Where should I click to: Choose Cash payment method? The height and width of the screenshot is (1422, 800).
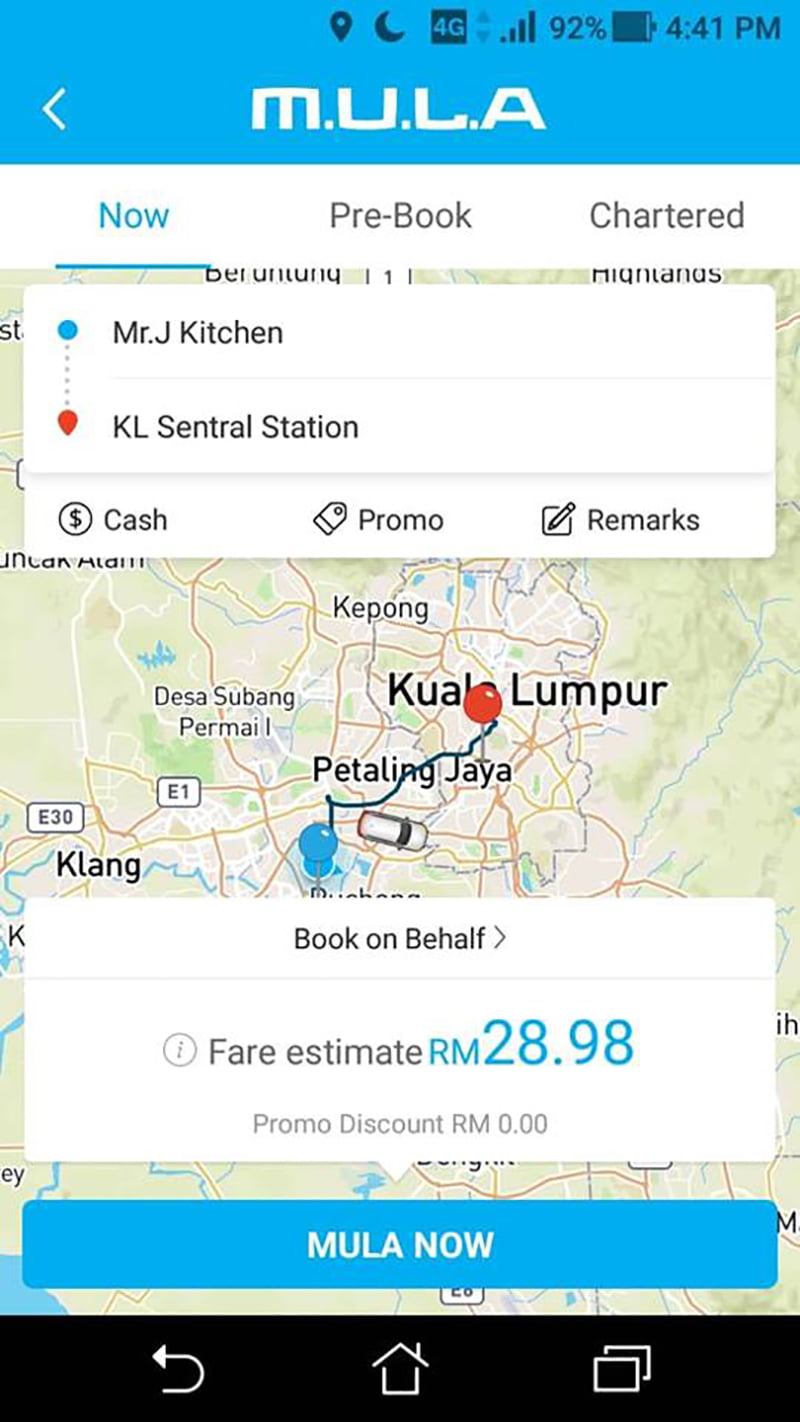click(113, 520)
